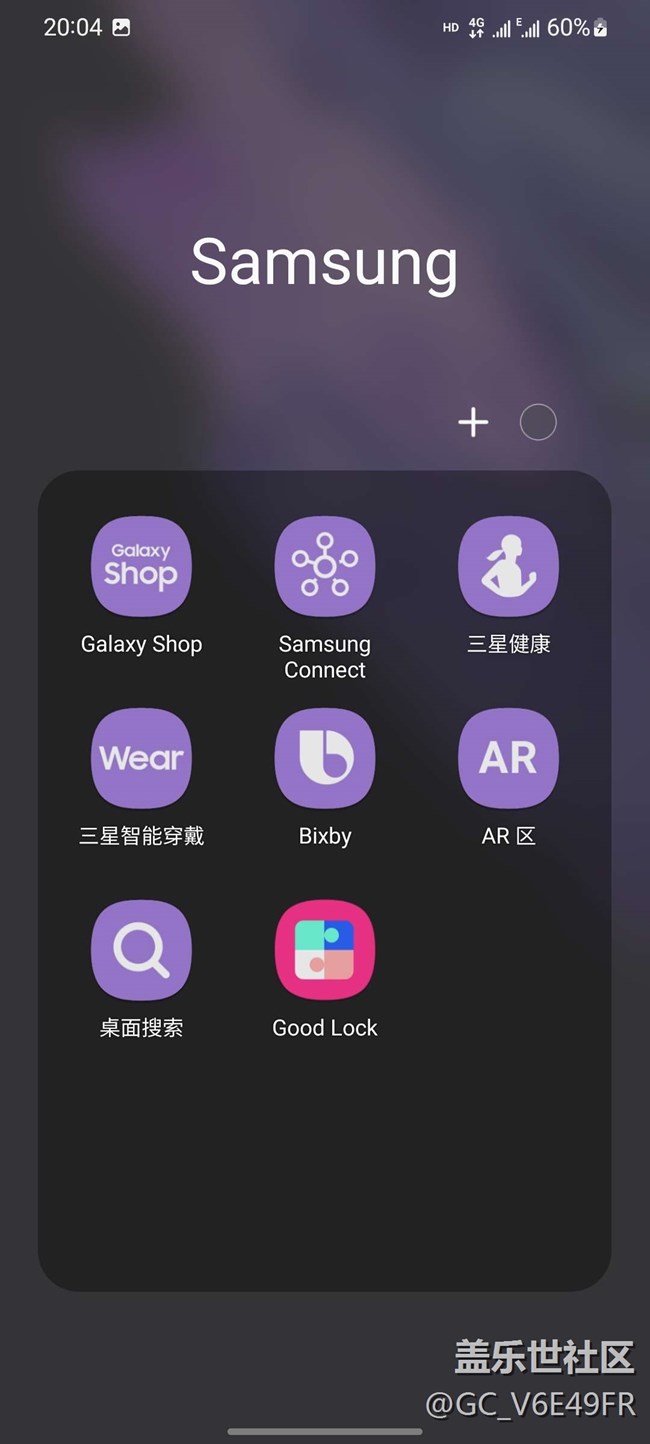Open the AR 区 app
Screen dimensions: 650x1444
pos(508,759)
